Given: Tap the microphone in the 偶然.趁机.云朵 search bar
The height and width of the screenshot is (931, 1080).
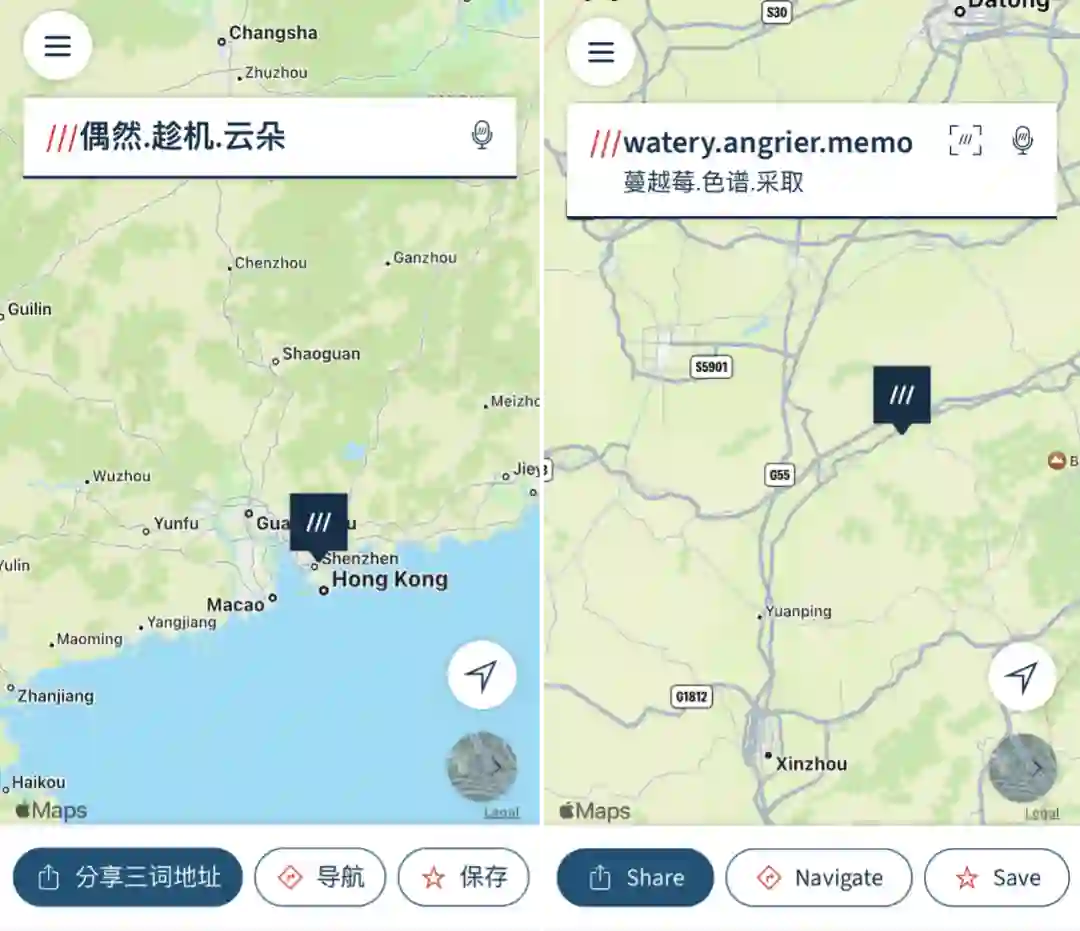Looking at the screenshot, I should (x=482, y=135).
